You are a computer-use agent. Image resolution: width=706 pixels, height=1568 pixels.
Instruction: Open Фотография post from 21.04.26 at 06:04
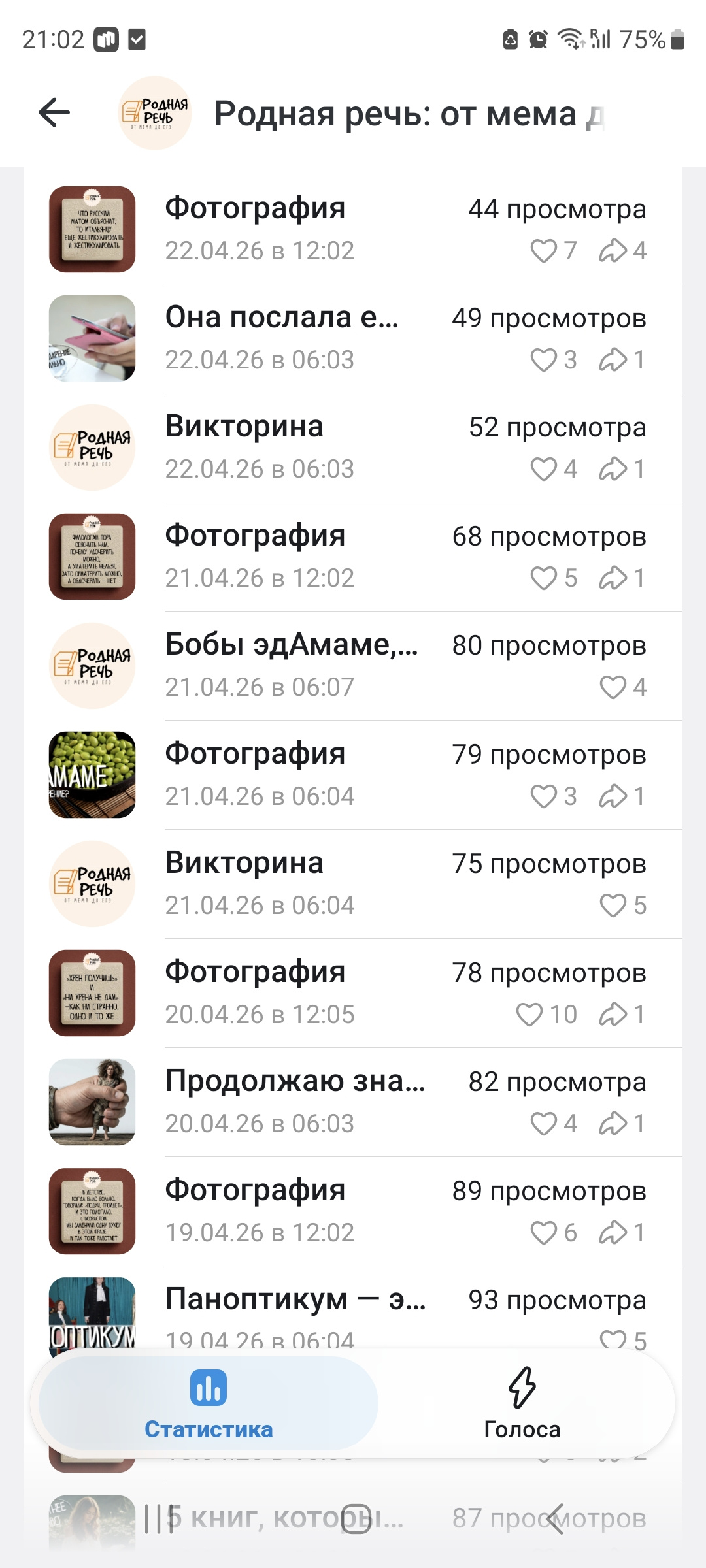coord(353,774)
